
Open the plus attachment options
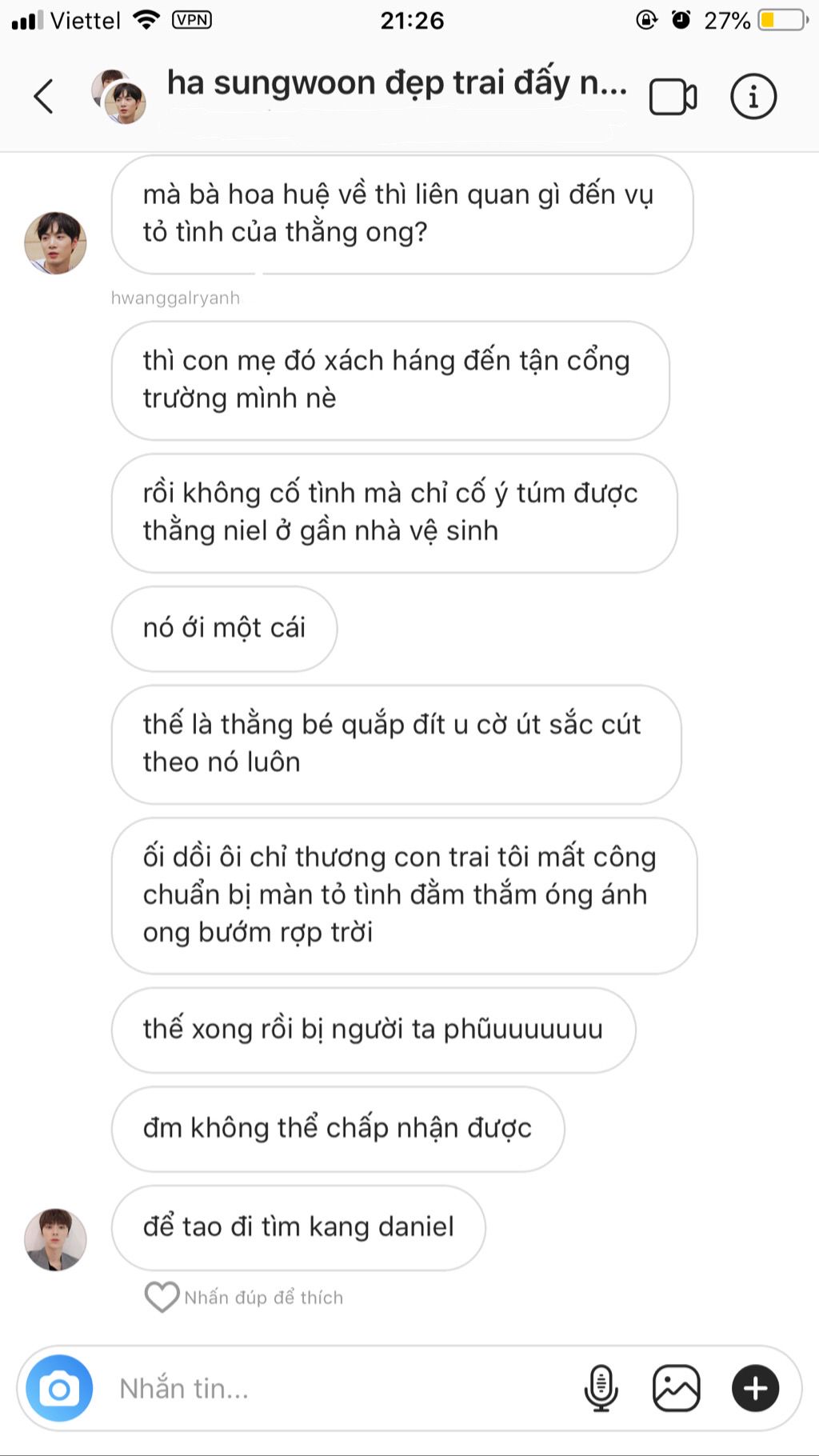point(755,1388)
